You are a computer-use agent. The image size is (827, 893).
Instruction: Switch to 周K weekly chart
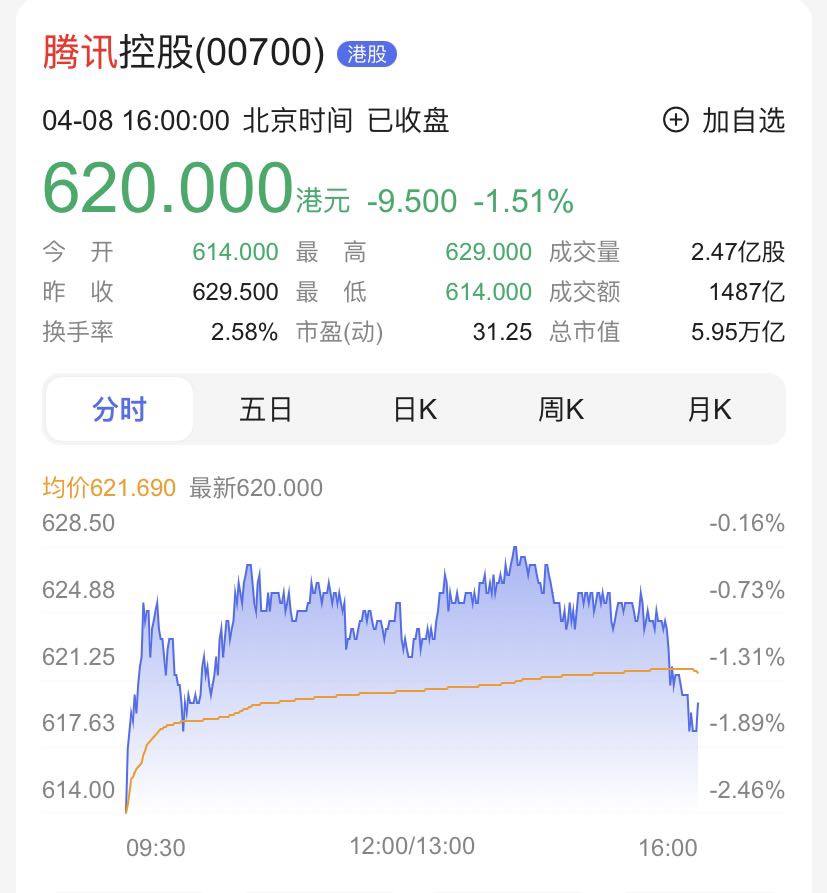pos(561,409)
